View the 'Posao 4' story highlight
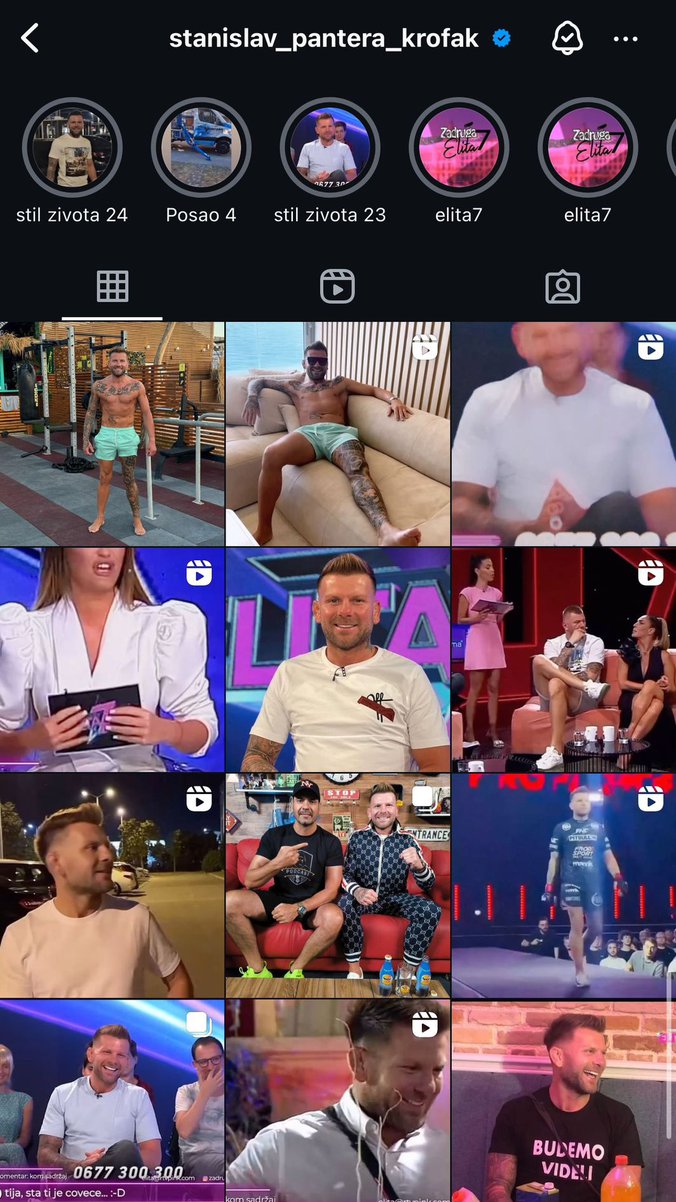676x1202 pixels. click(x=201, y=148)
